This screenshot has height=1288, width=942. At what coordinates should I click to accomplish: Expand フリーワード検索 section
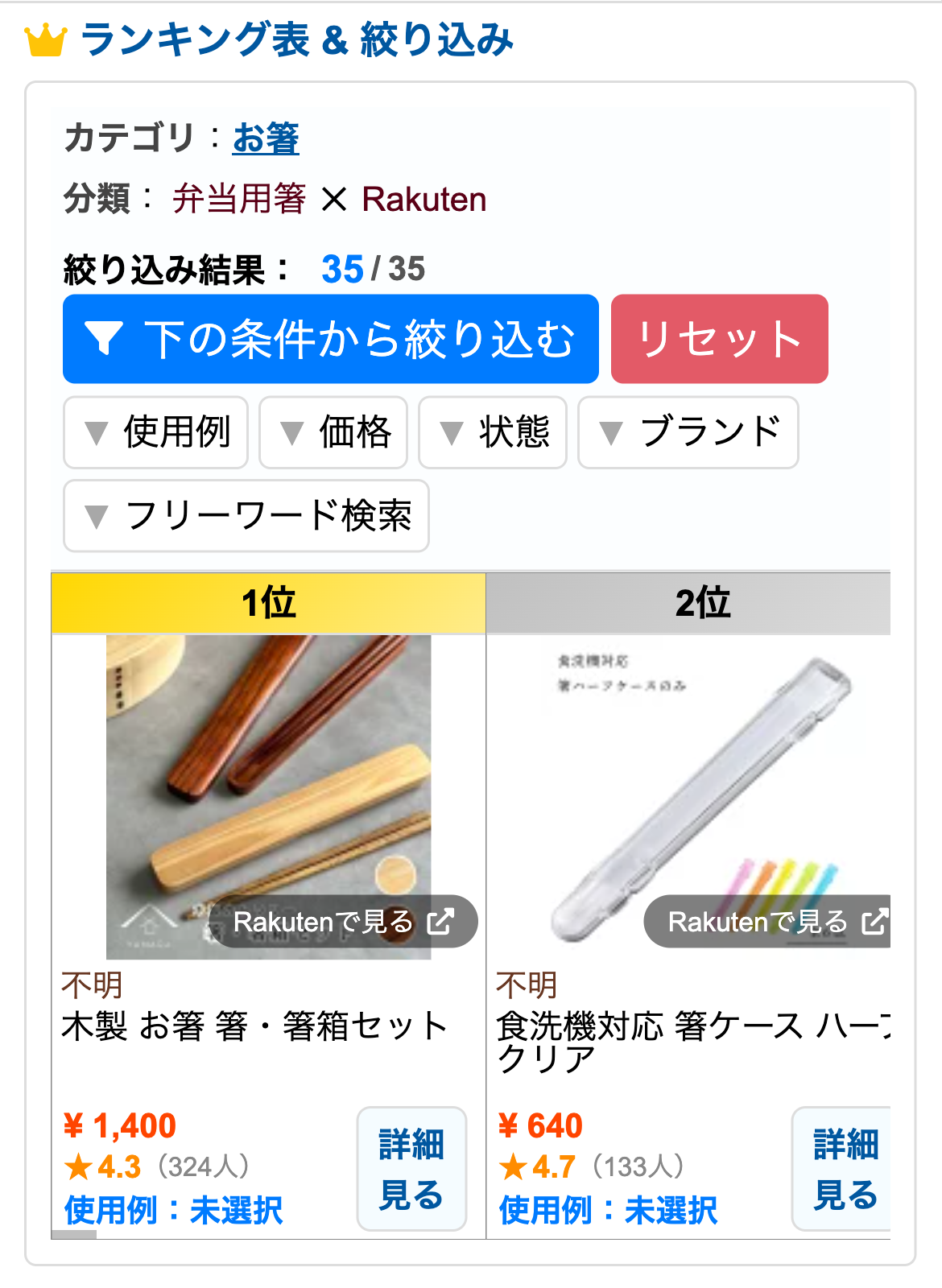point(246,516)
